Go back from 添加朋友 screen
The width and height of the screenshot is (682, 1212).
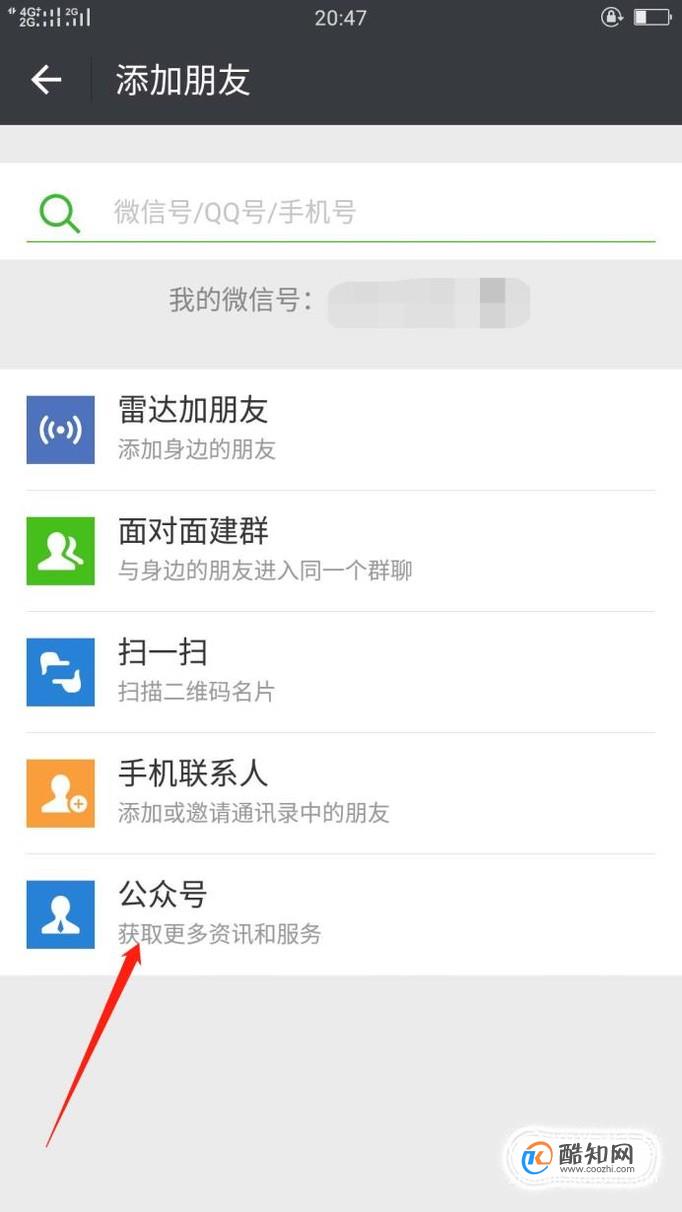[46, 80]
